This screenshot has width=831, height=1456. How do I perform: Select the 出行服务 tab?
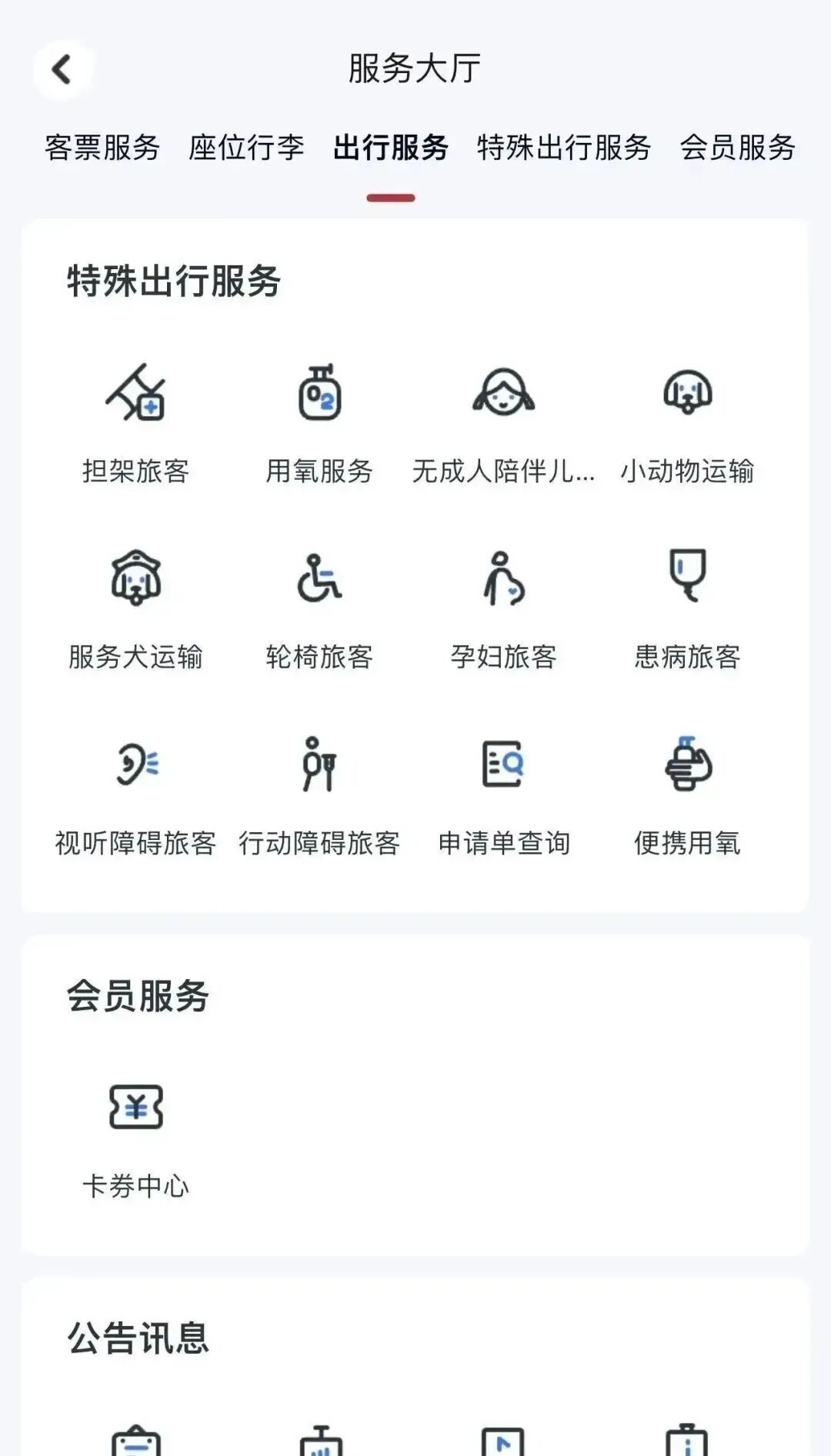(x=391, y=148)
